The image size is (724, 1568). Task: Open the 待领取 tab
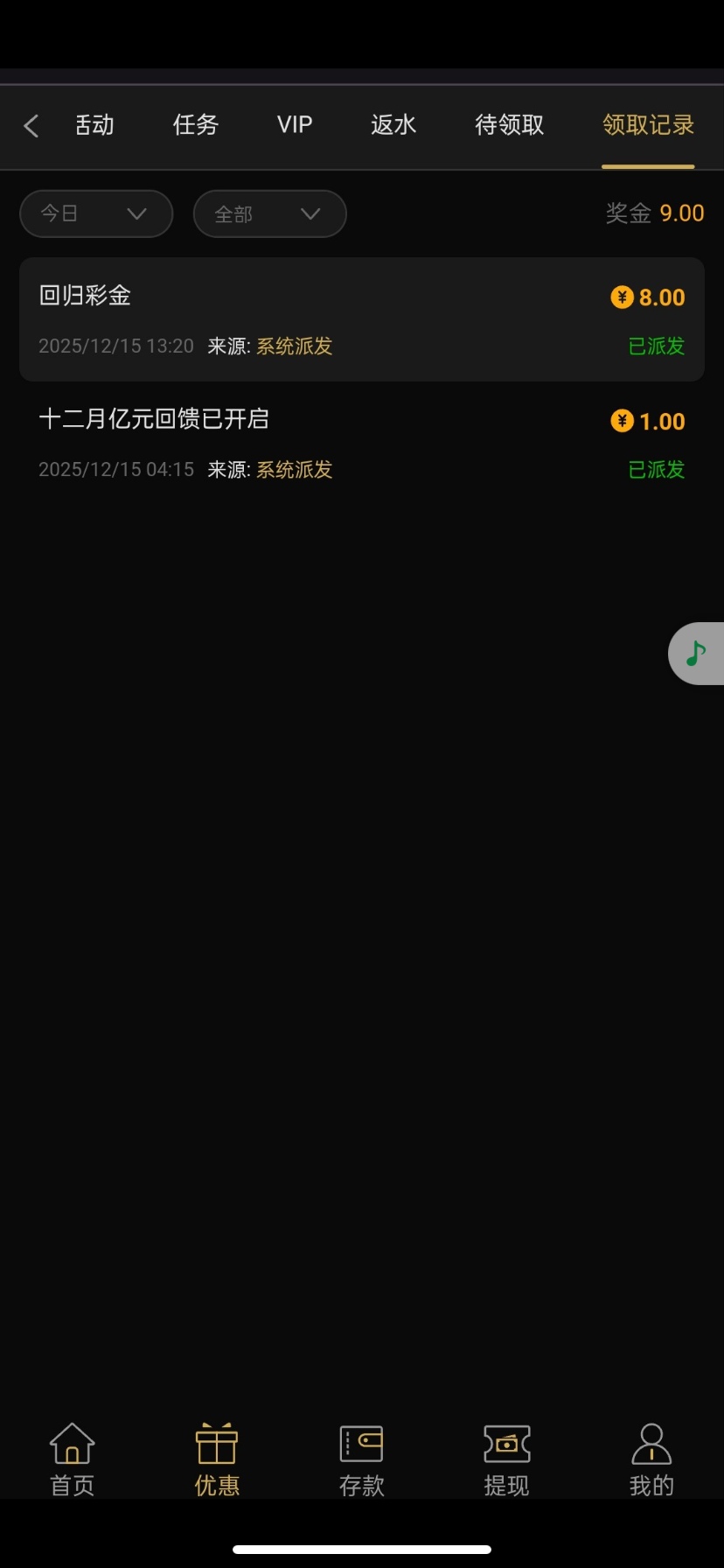pos(509,125)
